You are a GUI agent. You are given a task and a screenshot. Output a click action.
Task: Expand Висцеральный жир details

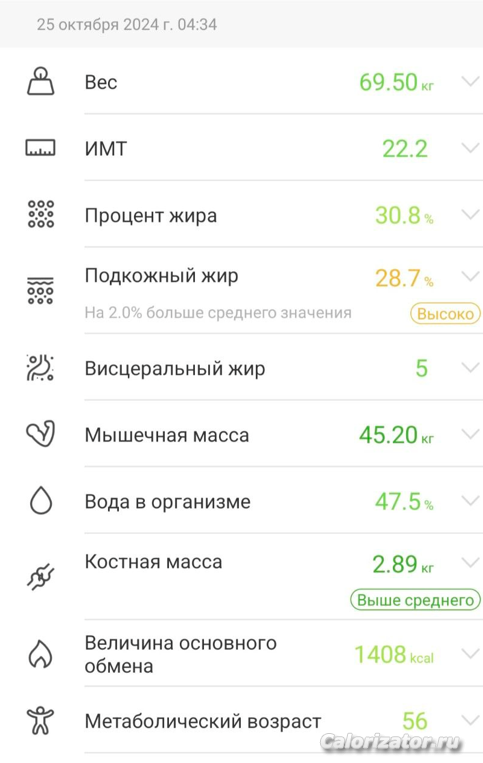pos(470,367)
